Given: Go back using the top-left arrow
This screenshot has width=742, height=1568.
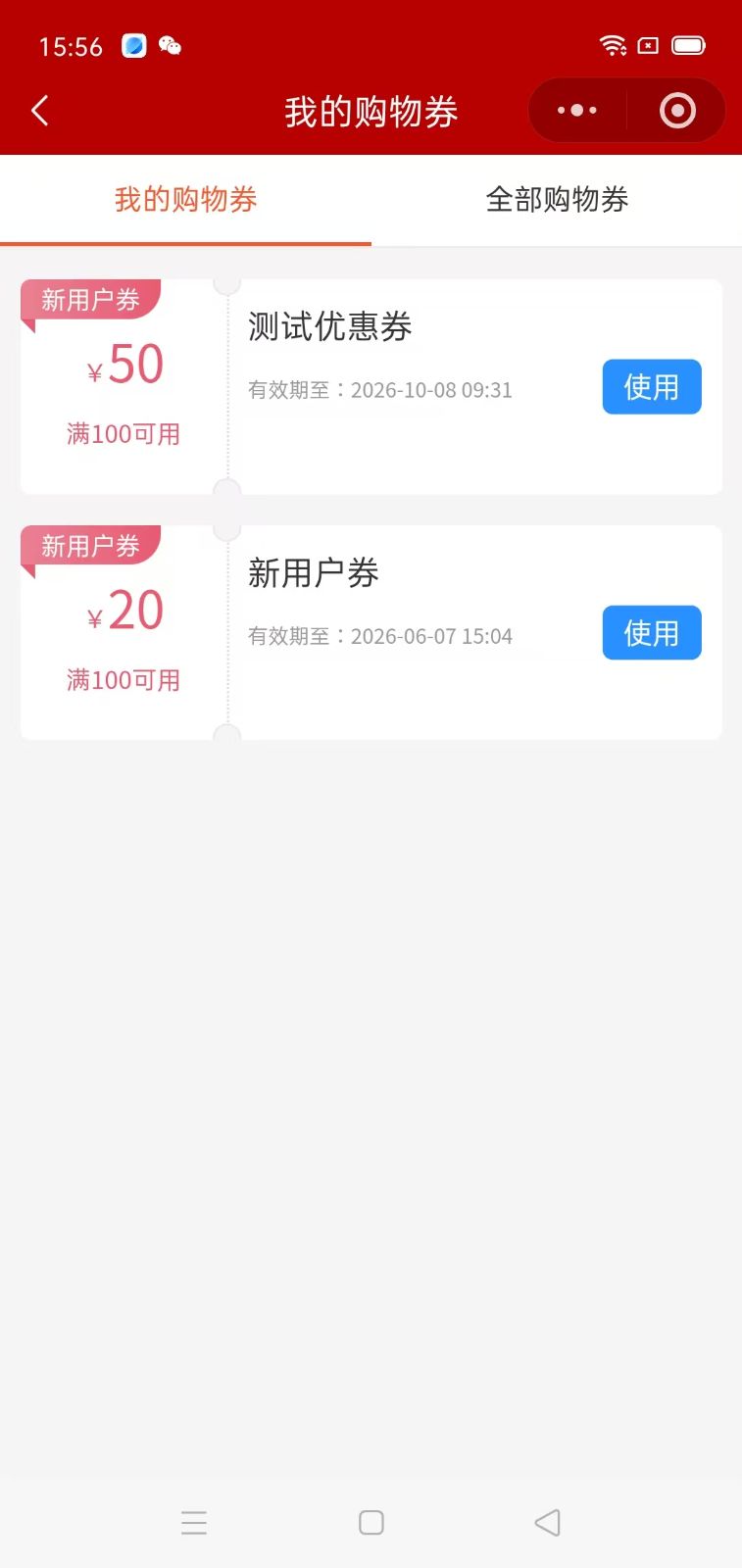Looking at the screenshot, I should (x=40, y=111).
